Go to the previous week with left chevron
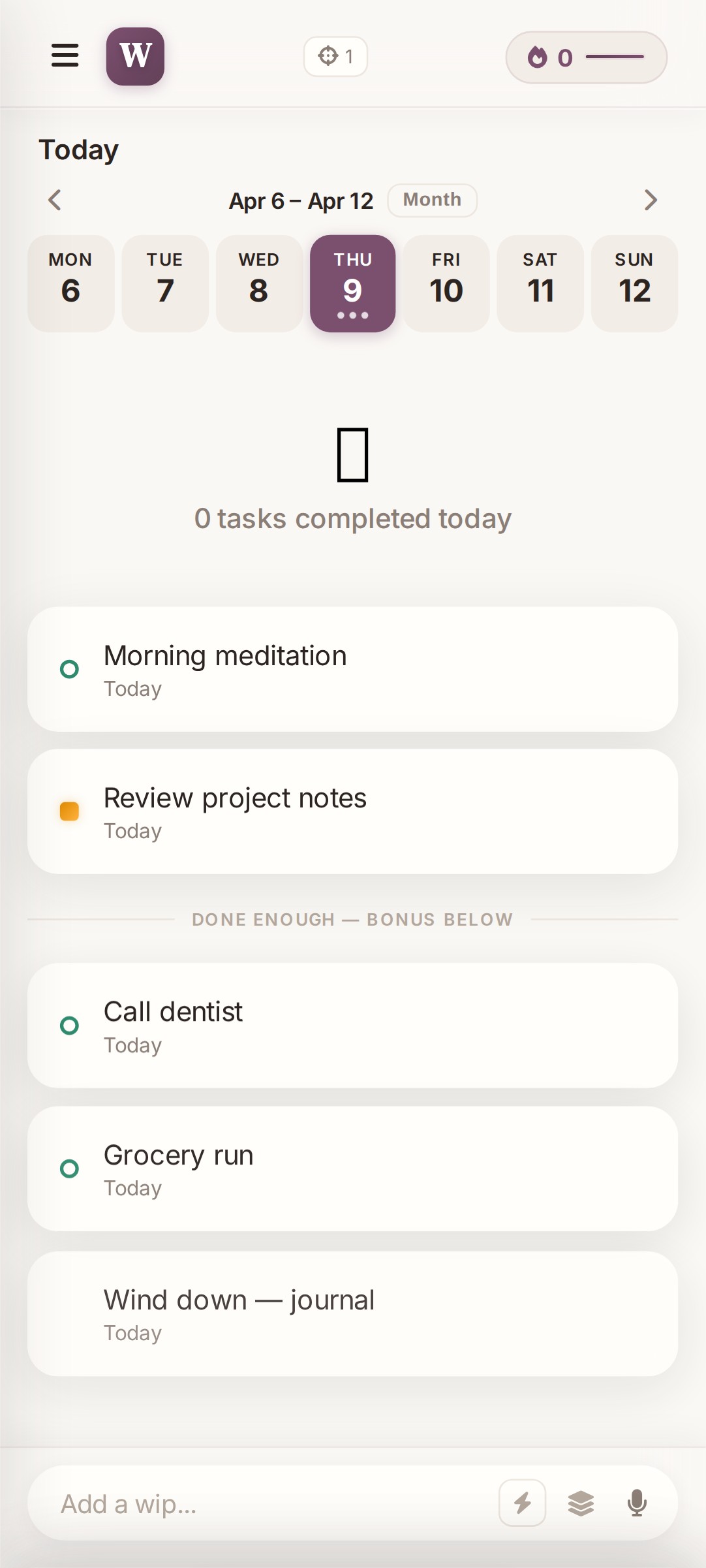Viewport: 706px width, 1568px height. click(x=55, y=200)
